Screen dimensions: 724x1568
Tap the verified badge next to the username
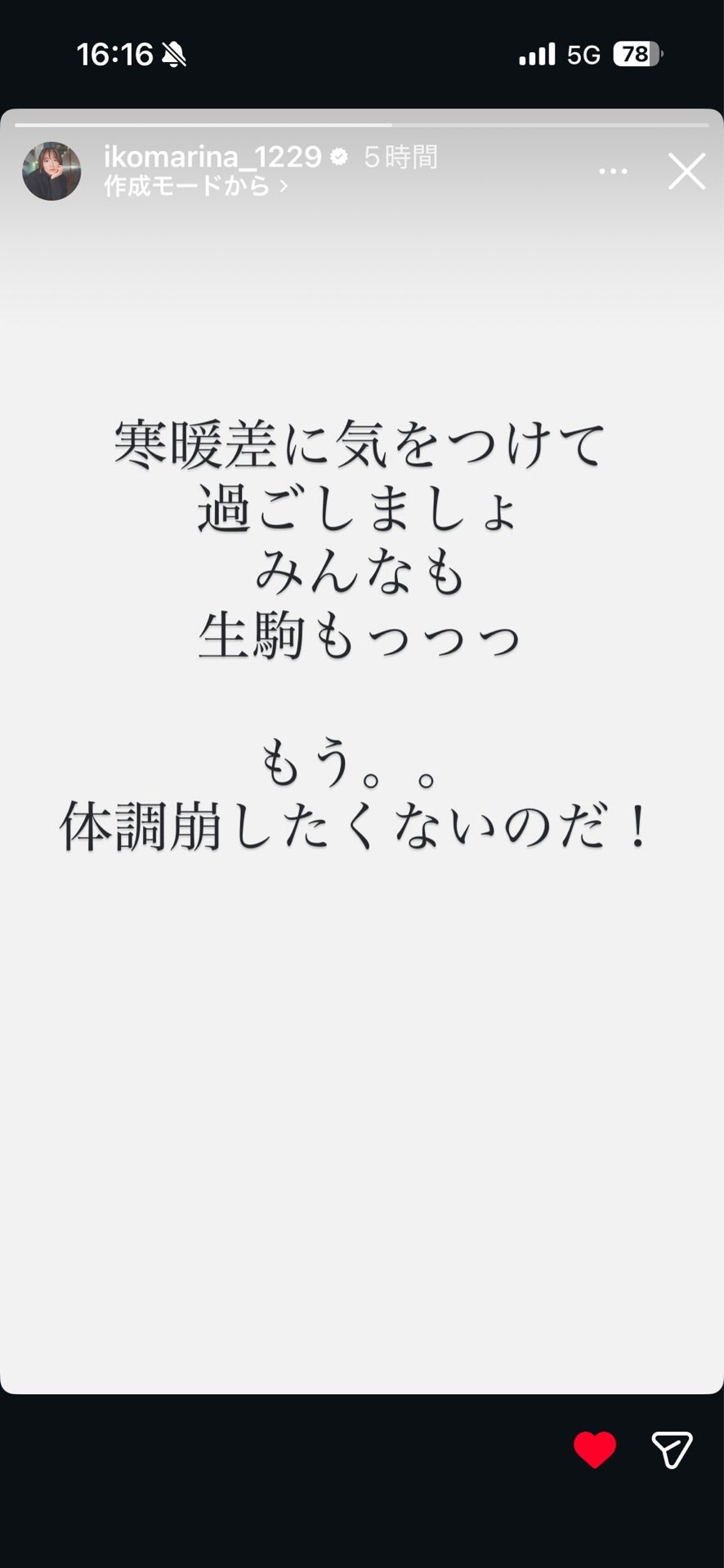tap(337, 155)
